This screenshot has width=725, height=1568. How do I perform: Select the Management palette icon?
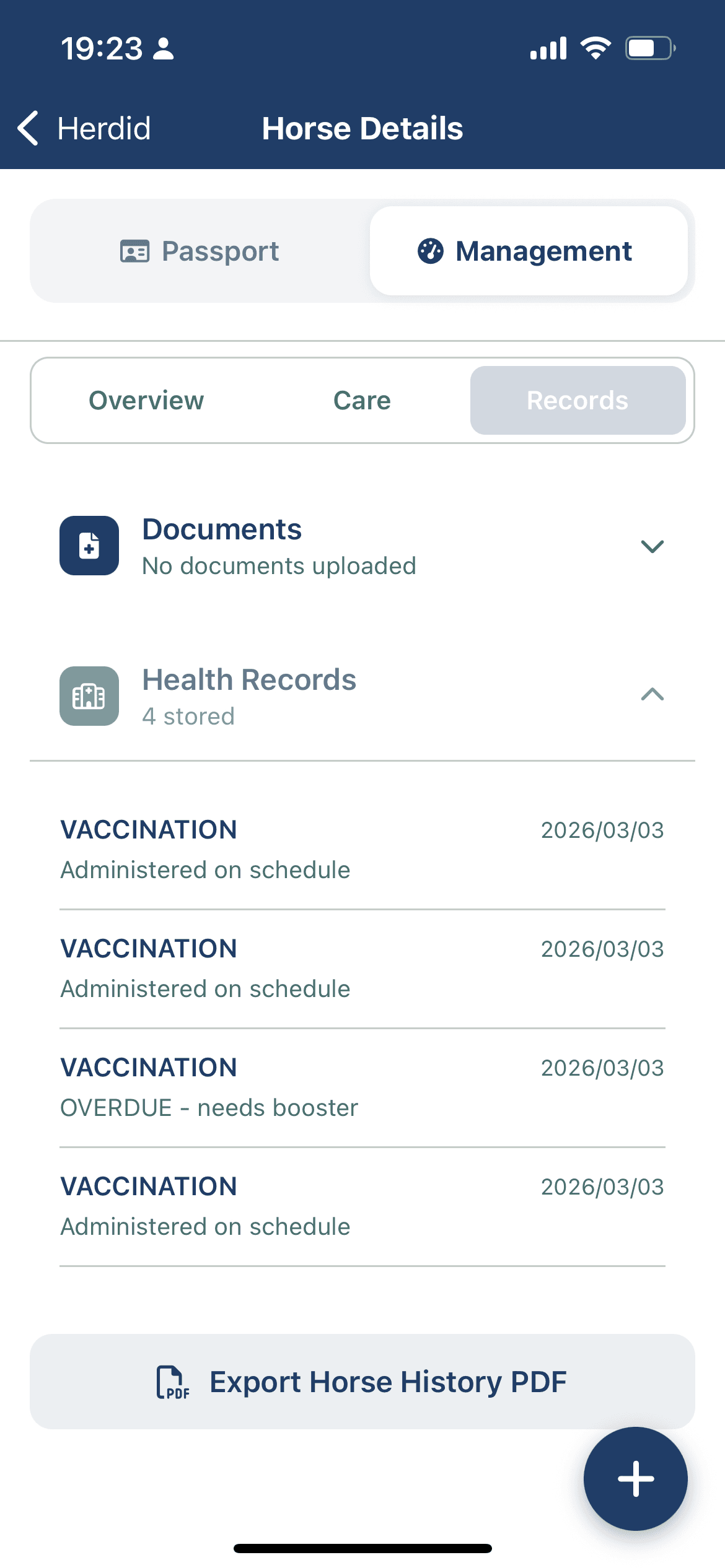(x=431, y=251)
